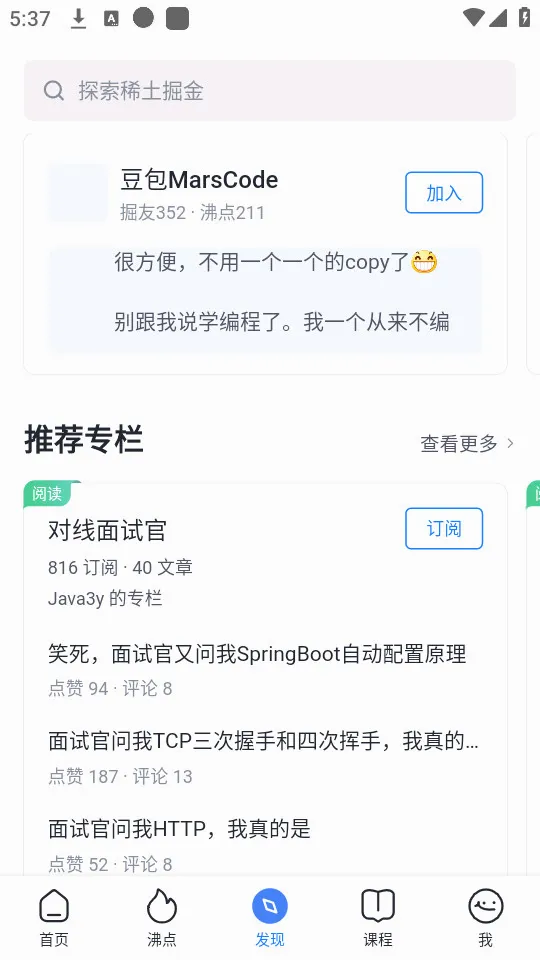Open the 探索稀土掘金 search box
Viewport: 540px width, 960px height.
tap(269, 91)
